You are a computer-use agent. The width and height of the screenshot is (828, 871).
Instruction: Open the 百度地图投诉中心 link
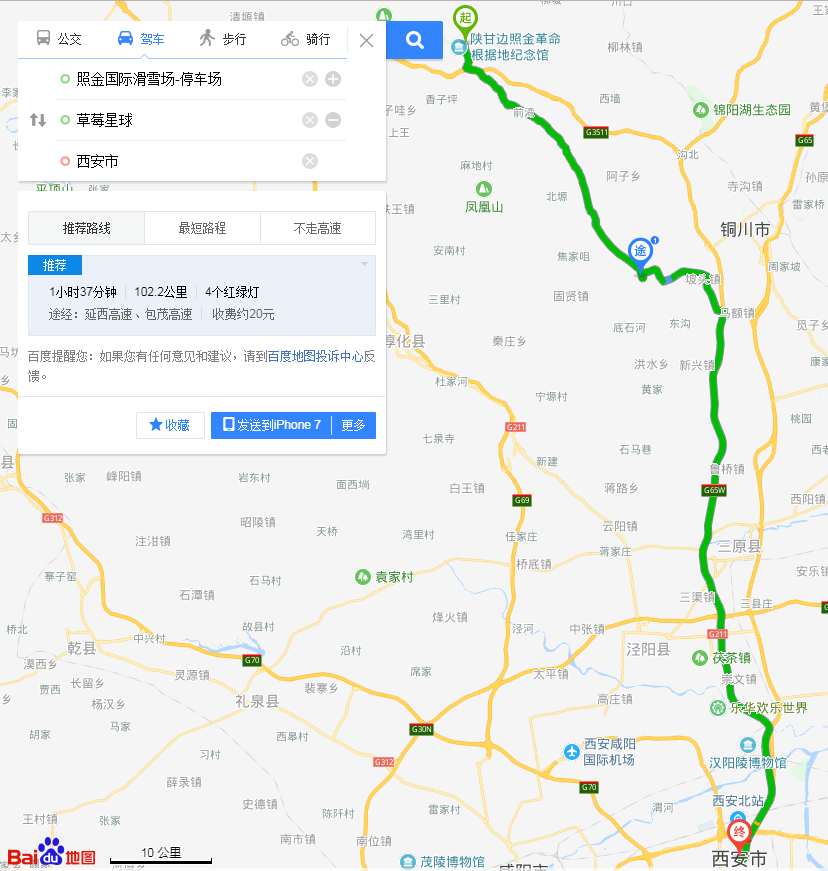coord(315,355)
